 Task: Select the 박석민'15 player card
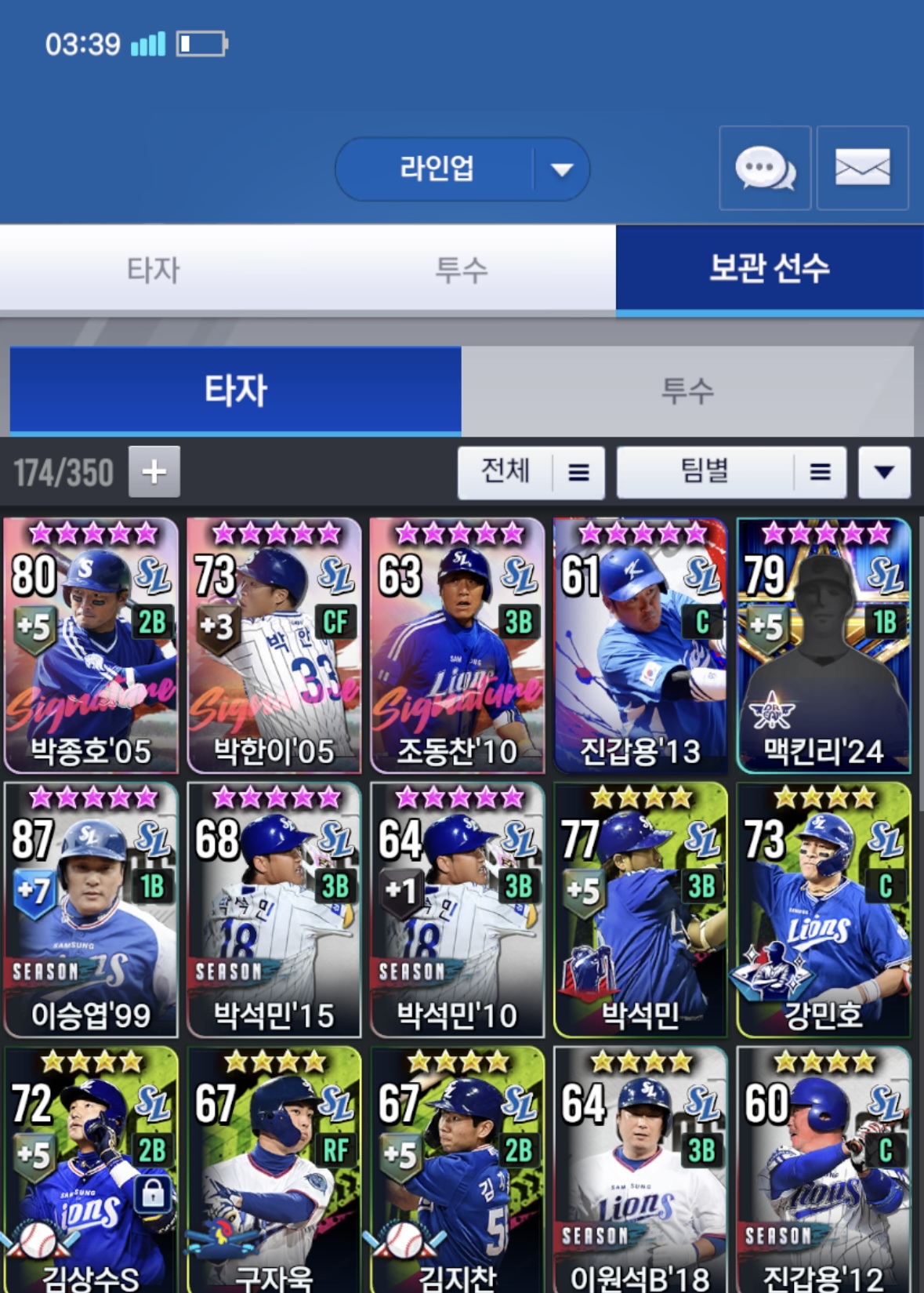coord(274,910)
